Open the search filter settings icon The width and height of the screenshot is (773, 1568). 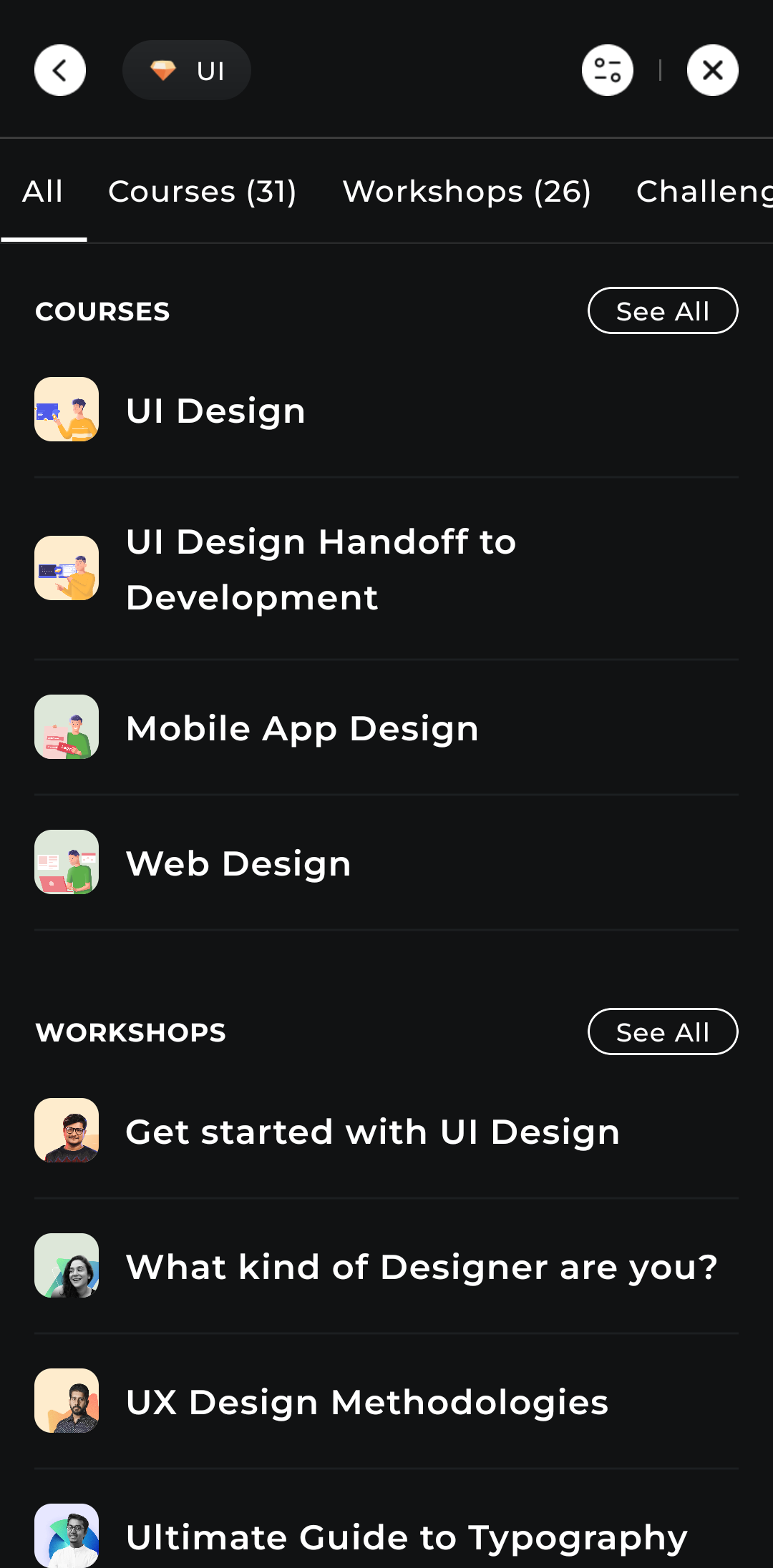pyautogui.click(x=607, y=70)
